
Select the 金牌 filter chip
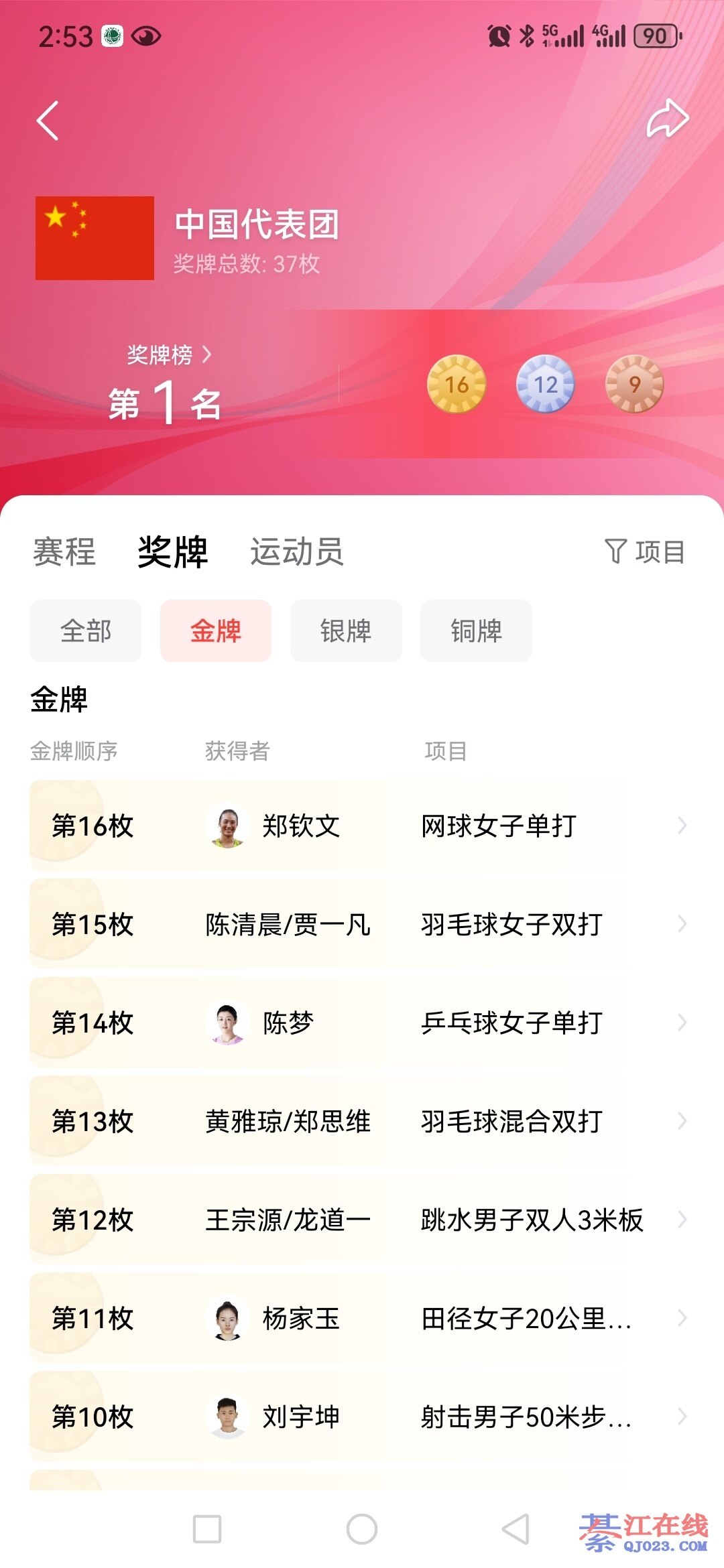tap(216, 631)
